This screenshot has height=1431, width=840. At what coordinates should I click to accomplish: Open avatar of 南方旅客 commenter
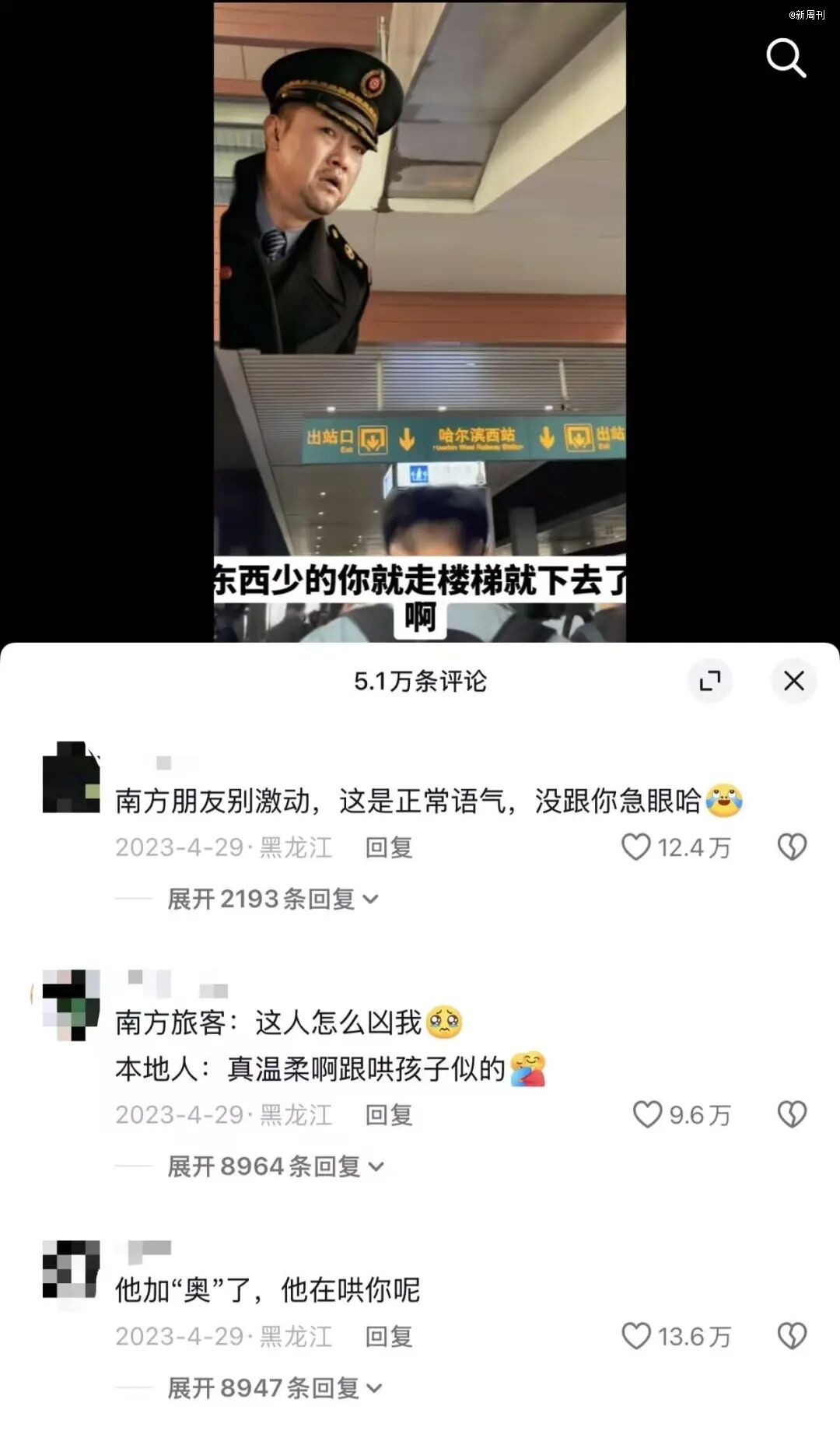(71, 1005)
